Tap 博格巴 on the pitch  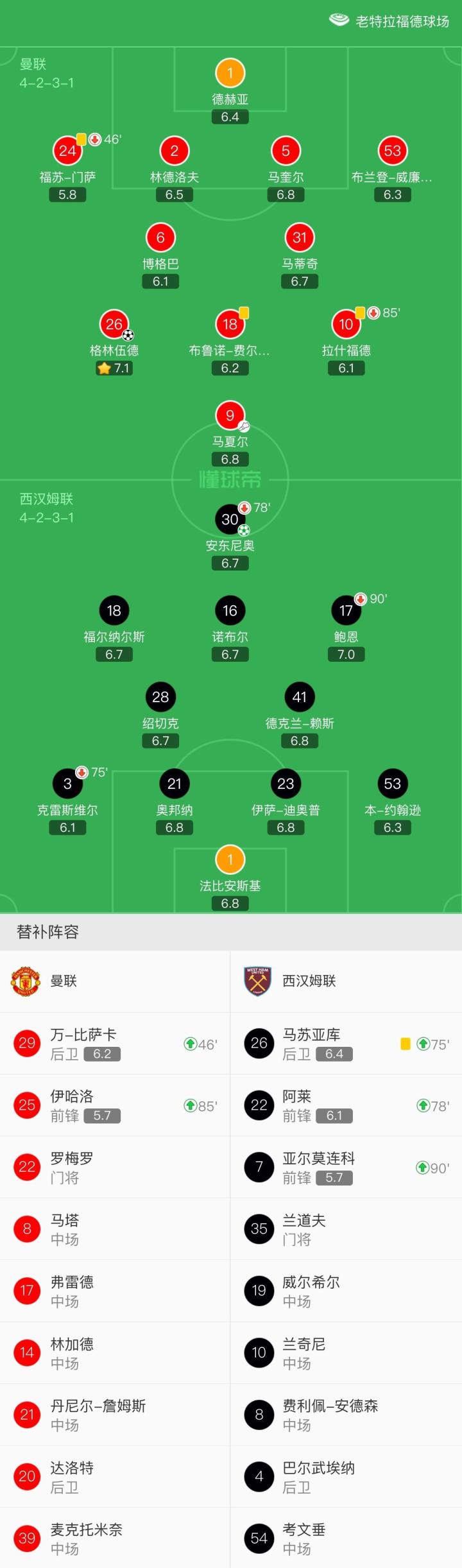click(160, 238)
